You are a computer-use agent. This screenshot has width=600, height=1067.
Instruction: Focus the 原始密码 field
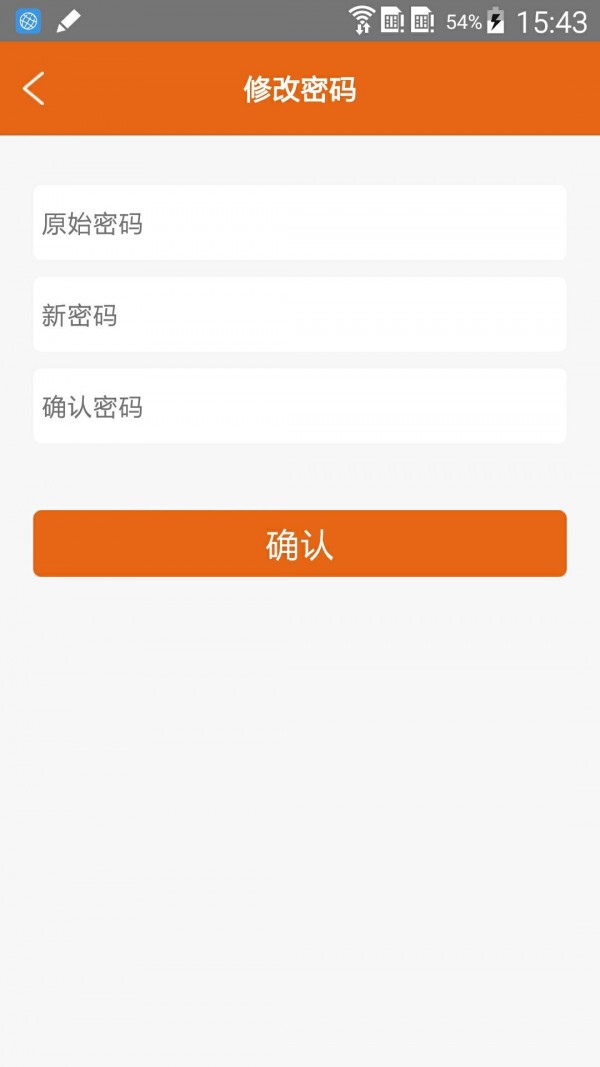coord(300,223)
